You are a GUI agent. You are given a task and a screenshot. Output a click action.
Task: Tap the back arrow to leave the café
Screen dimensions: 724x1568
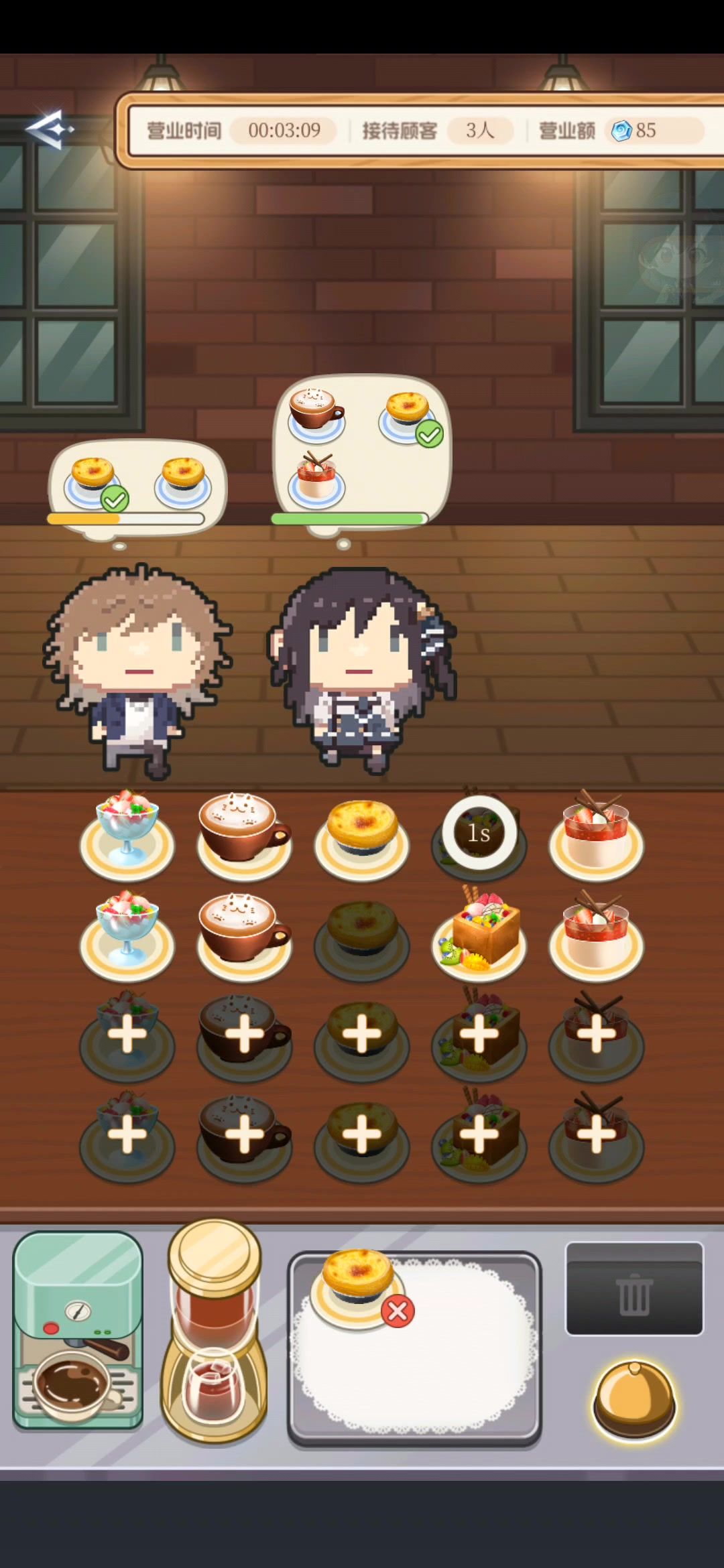pyautogui.click(x=48, y=129)
